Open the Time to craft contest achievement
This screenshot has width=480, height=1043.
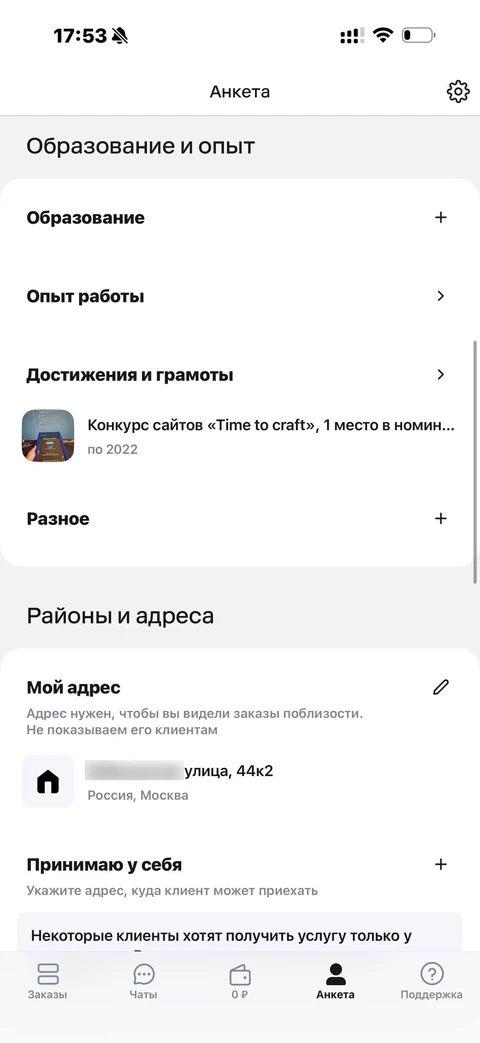[240, 436]
